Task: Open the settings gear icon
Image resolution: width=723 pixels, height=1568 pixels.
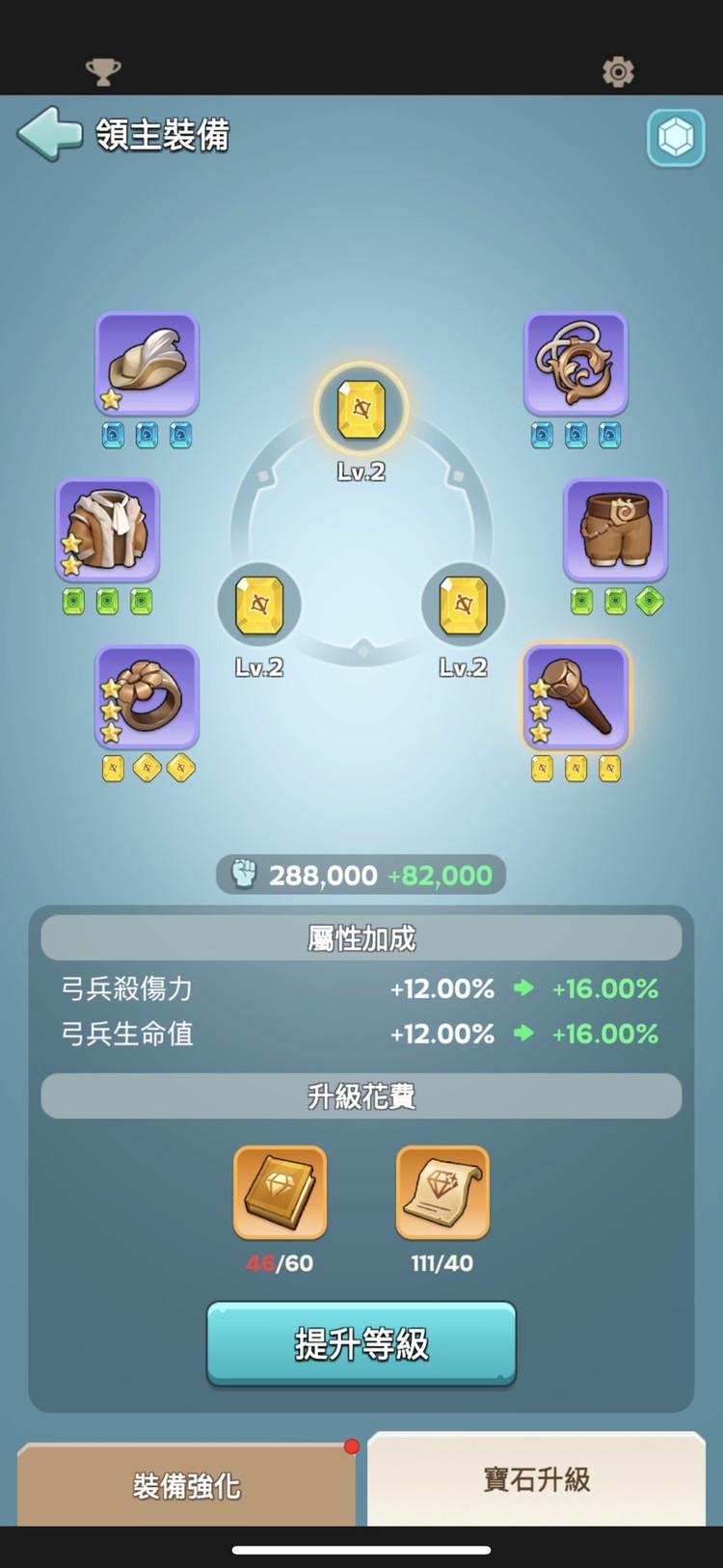Action: (618, 70)
